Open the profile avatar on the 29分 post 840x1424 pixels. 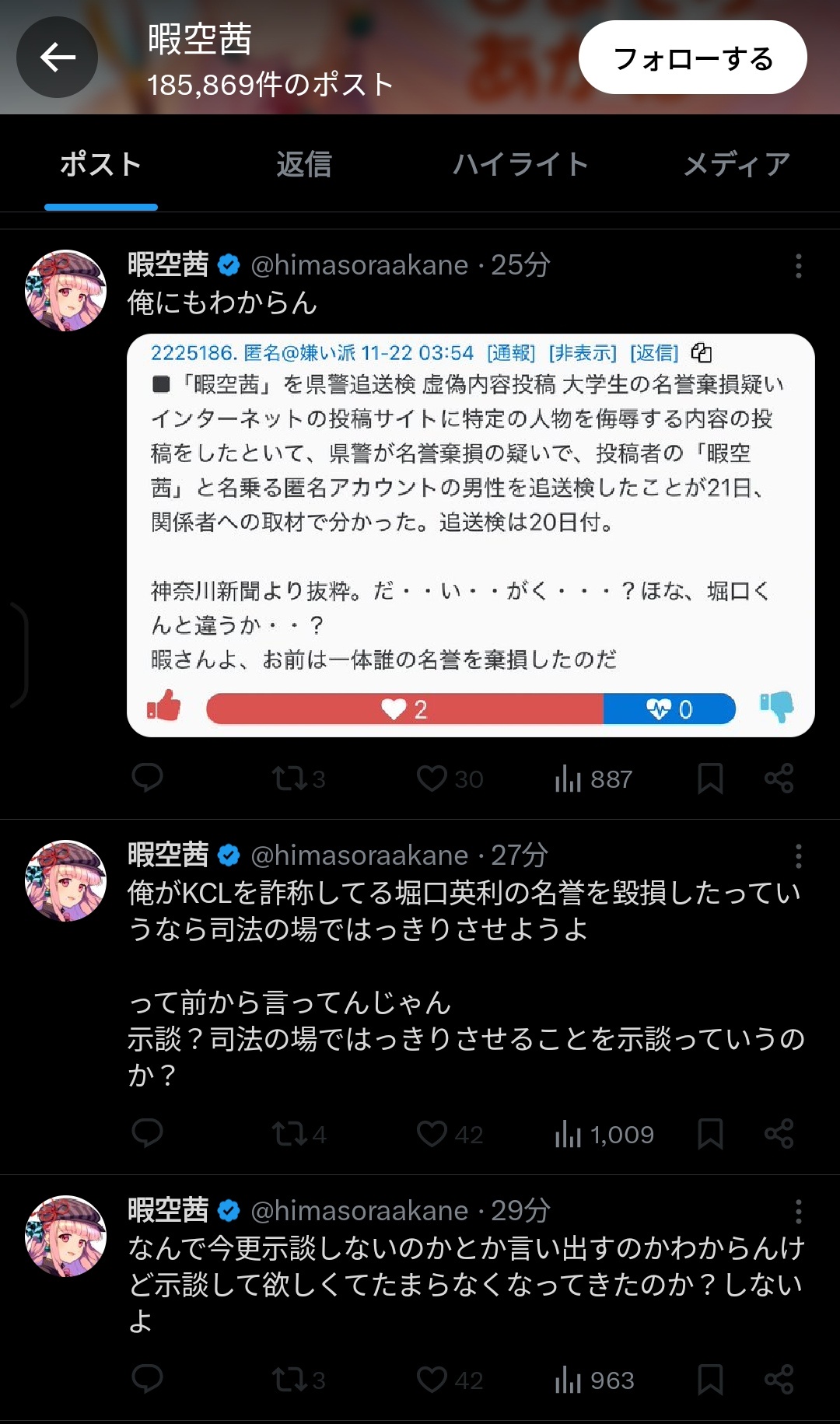[x=66, y=1236]
